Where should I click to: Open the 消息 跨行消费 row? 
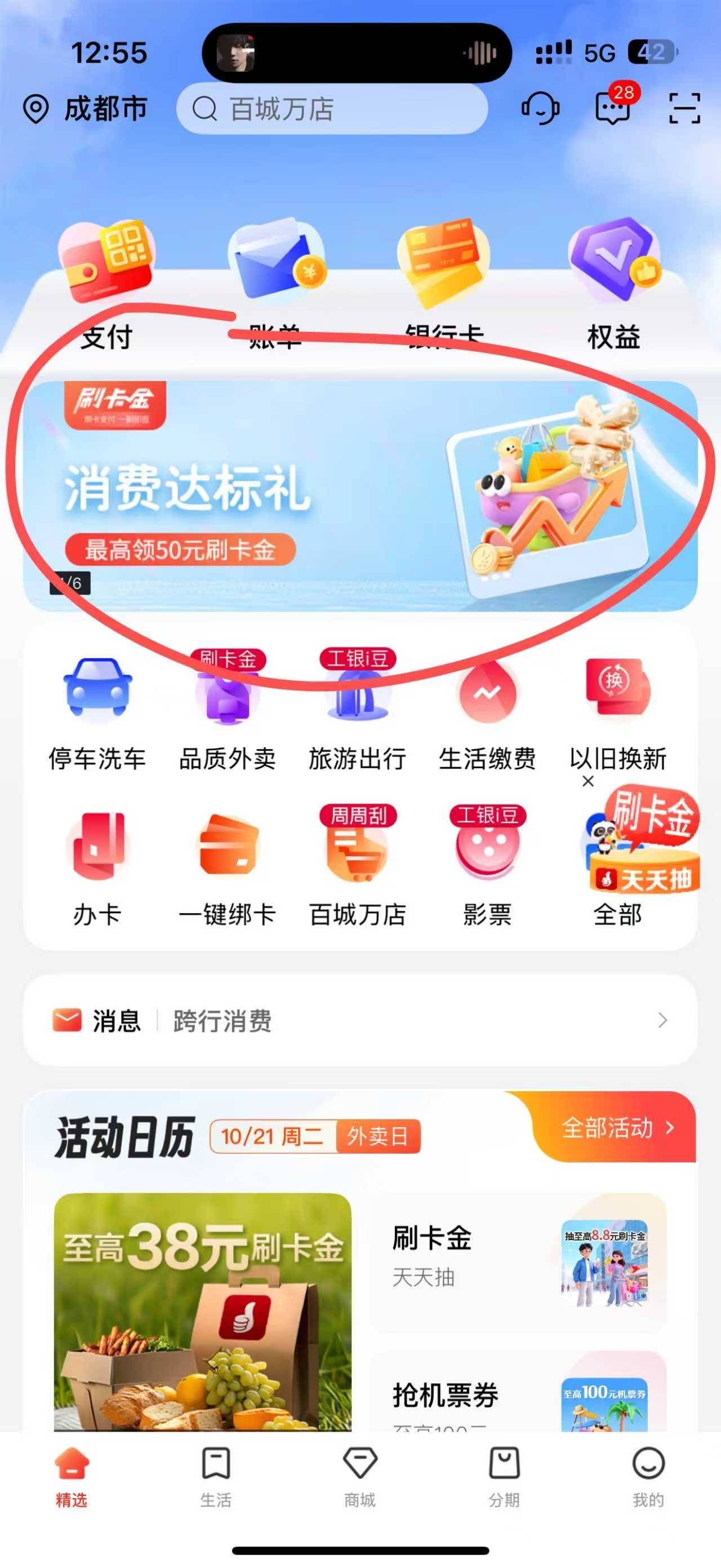pos(360,1020)
